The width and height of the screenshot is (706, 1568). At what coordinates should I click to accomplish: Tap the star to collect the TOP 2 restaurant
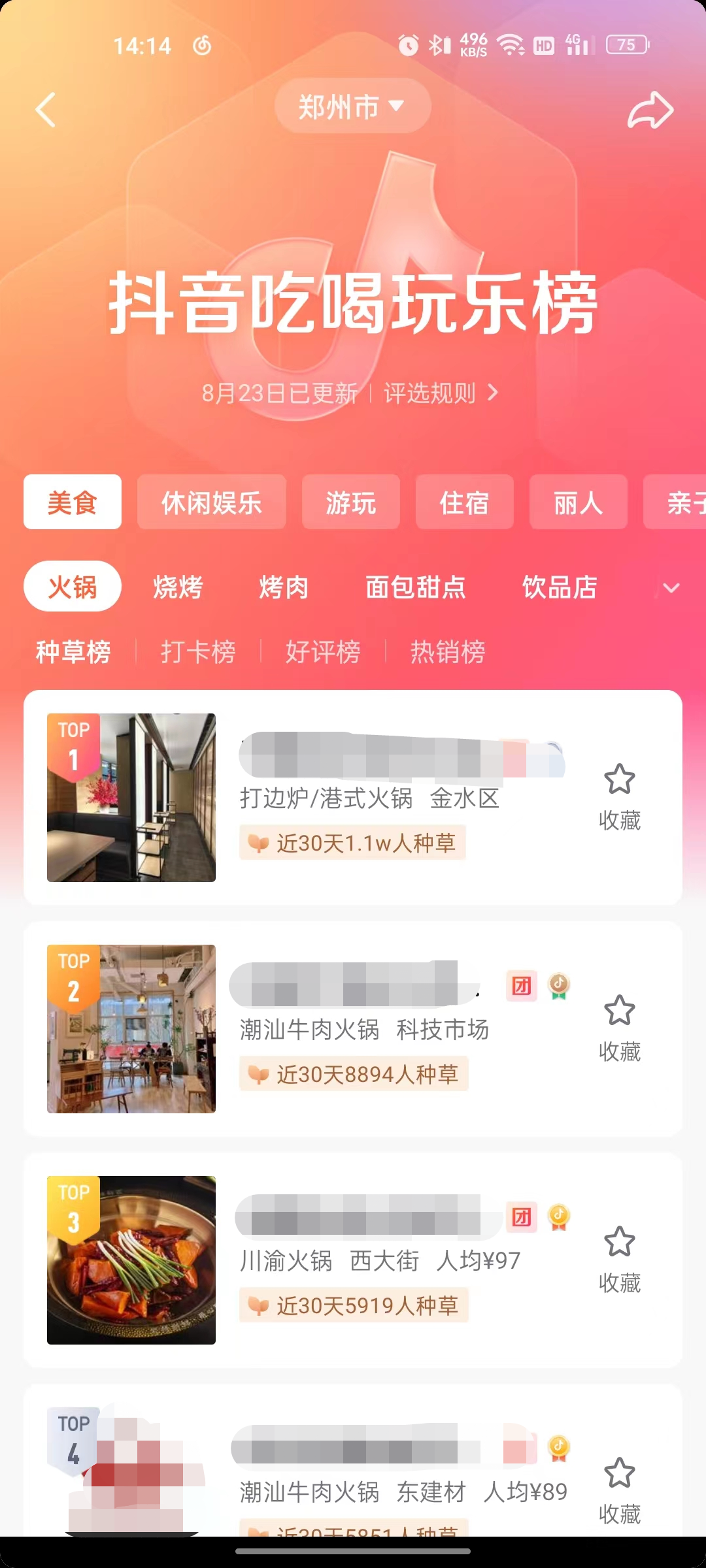click(x=620, y=1011)
